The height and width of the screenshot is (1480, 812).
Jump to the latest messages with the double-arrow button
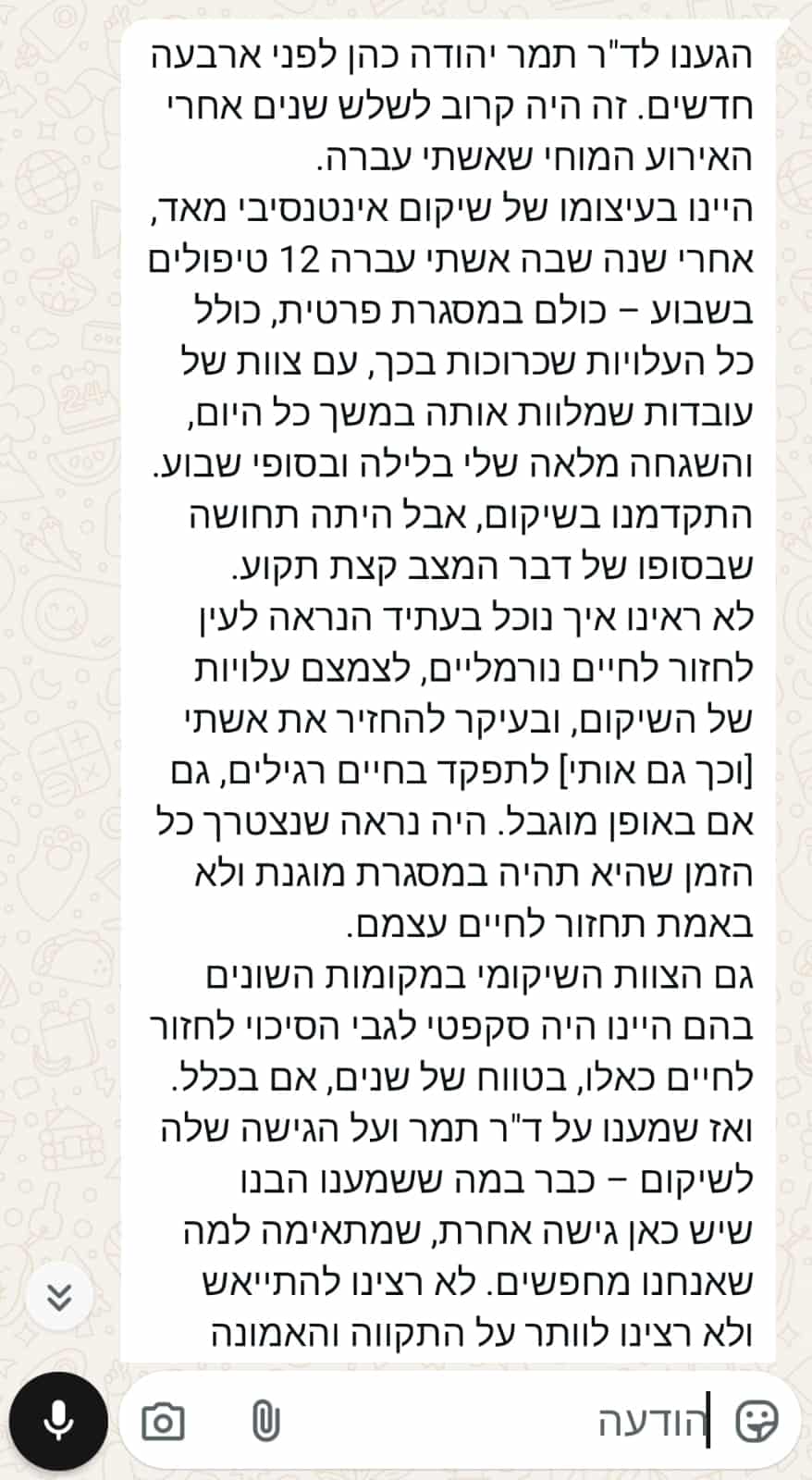[59, 1298]
